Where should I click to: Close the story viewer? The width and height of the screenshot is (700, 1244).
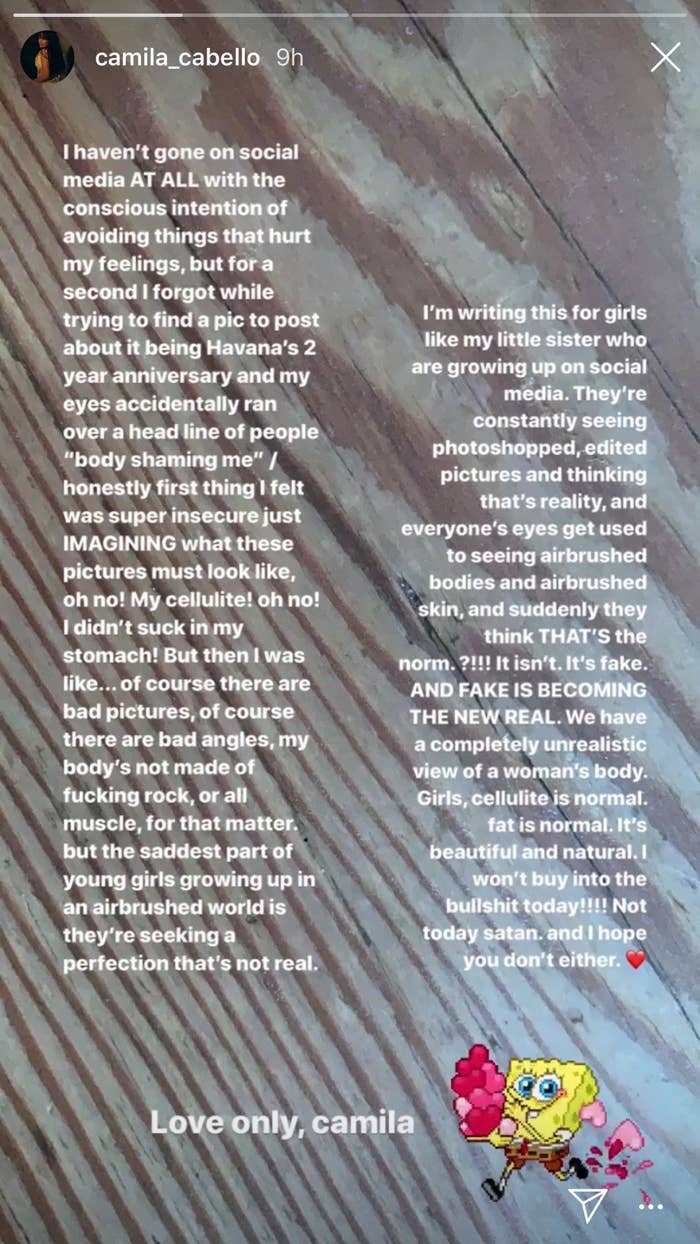click(x=665, y=57)
